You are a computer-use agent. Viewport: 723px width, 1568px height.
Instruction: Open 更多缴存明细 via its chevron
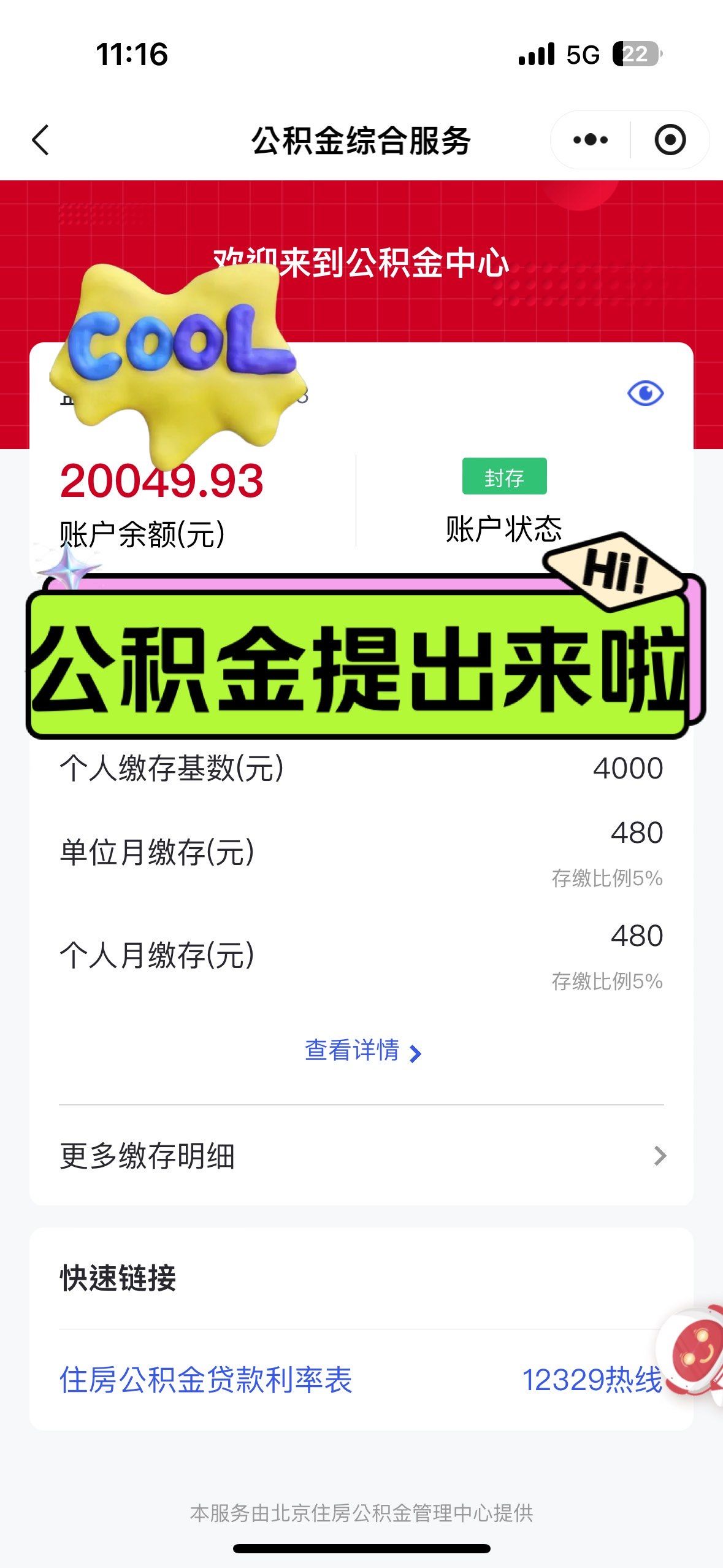click(660, 1155)
